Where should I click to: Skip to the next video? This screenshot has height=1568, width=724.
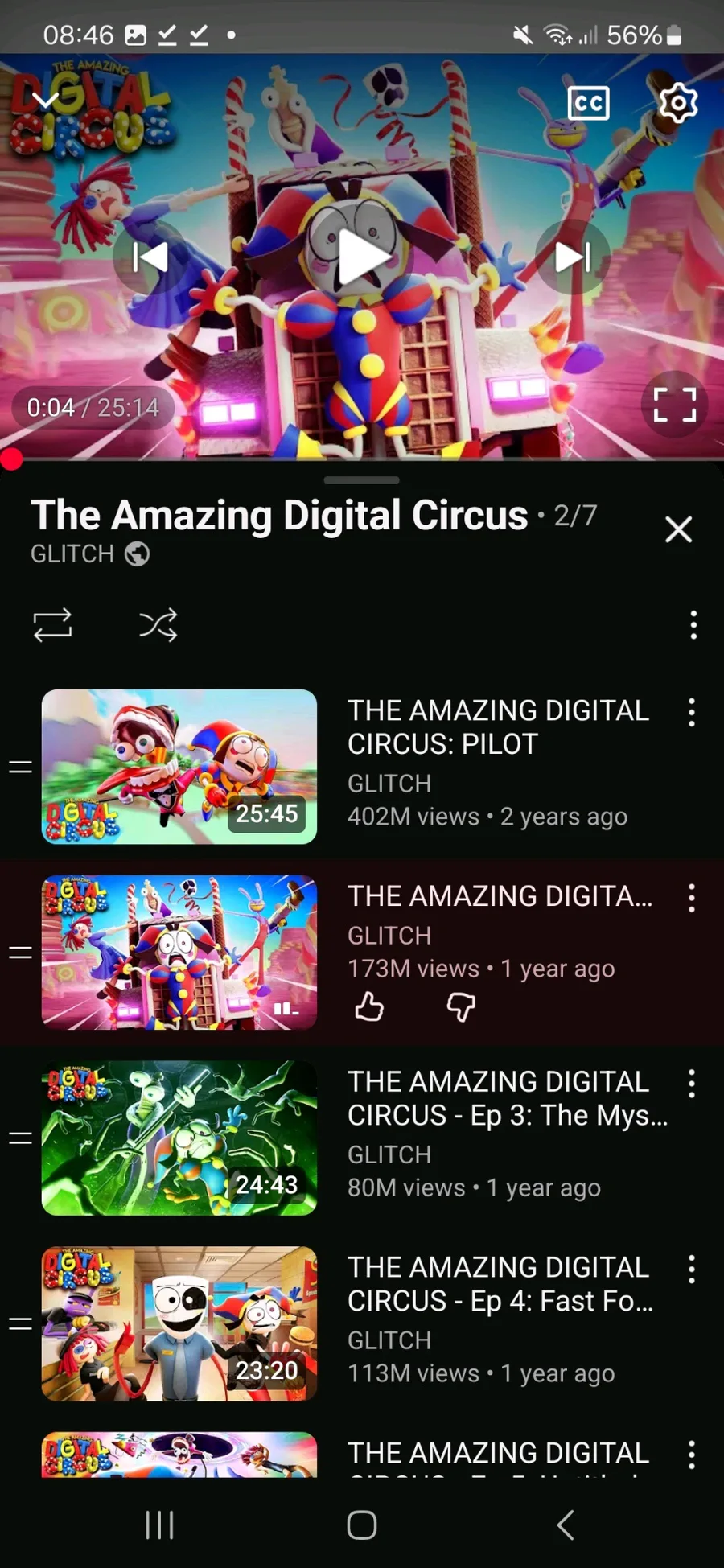[573, 257]
